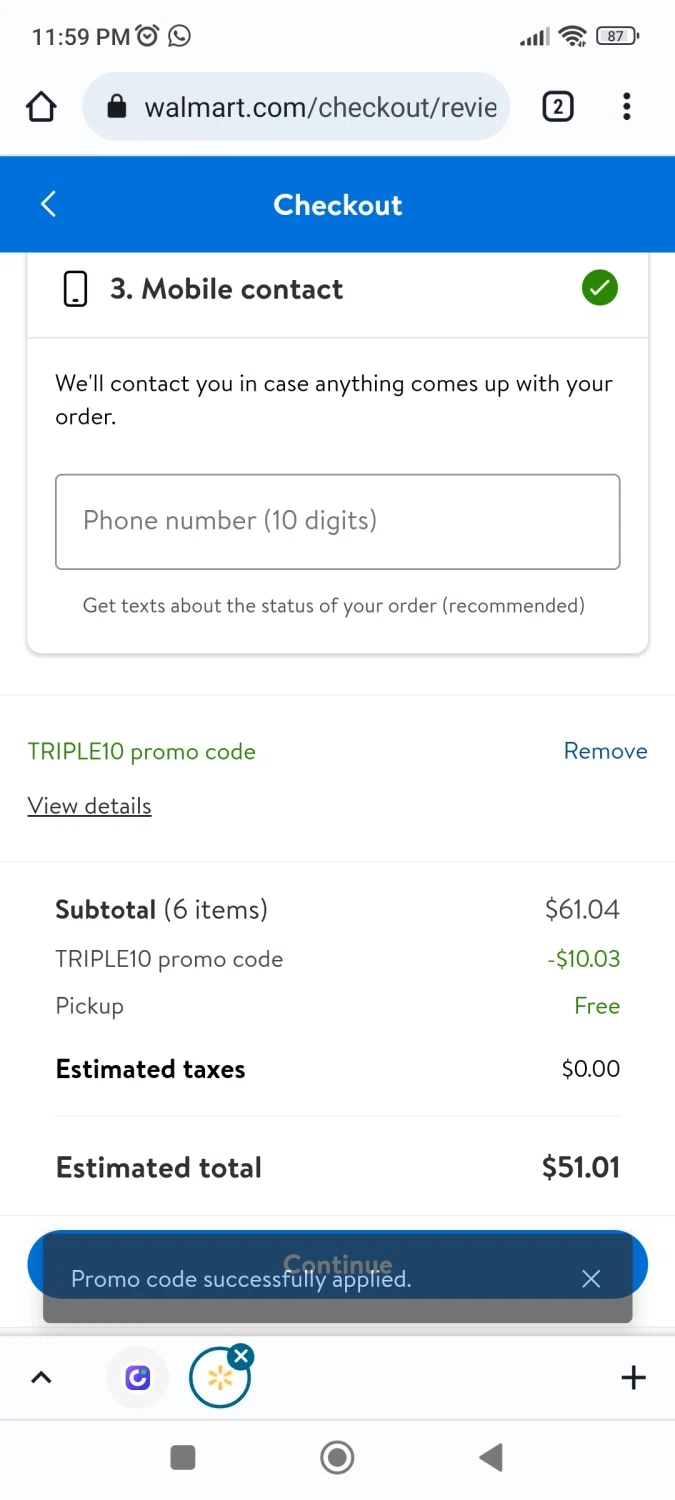Tap the phone number input field

tap(338, 522)
